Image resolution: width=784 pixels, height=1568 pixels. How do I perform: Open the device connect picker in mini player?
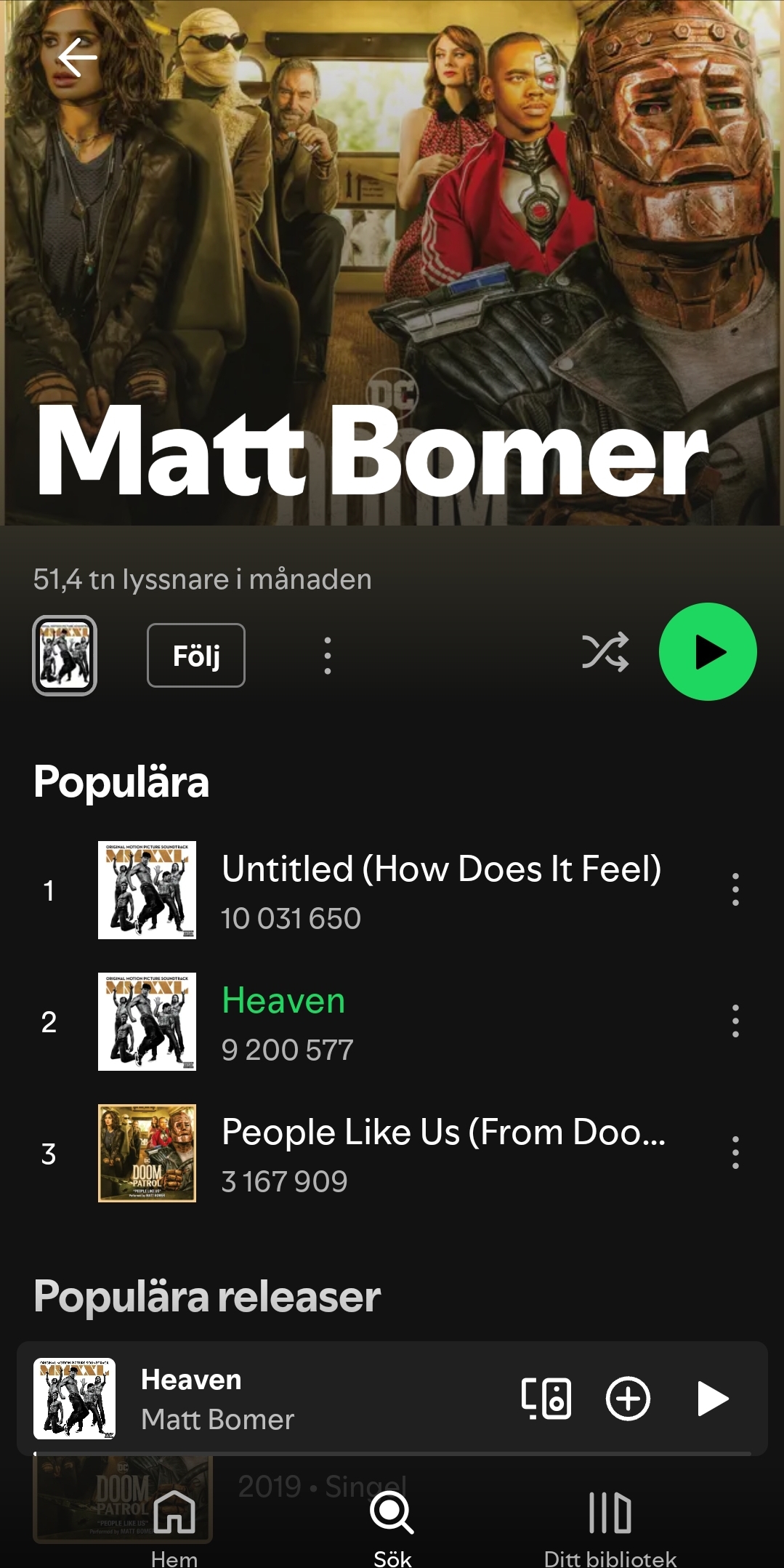pos(546,1398)
